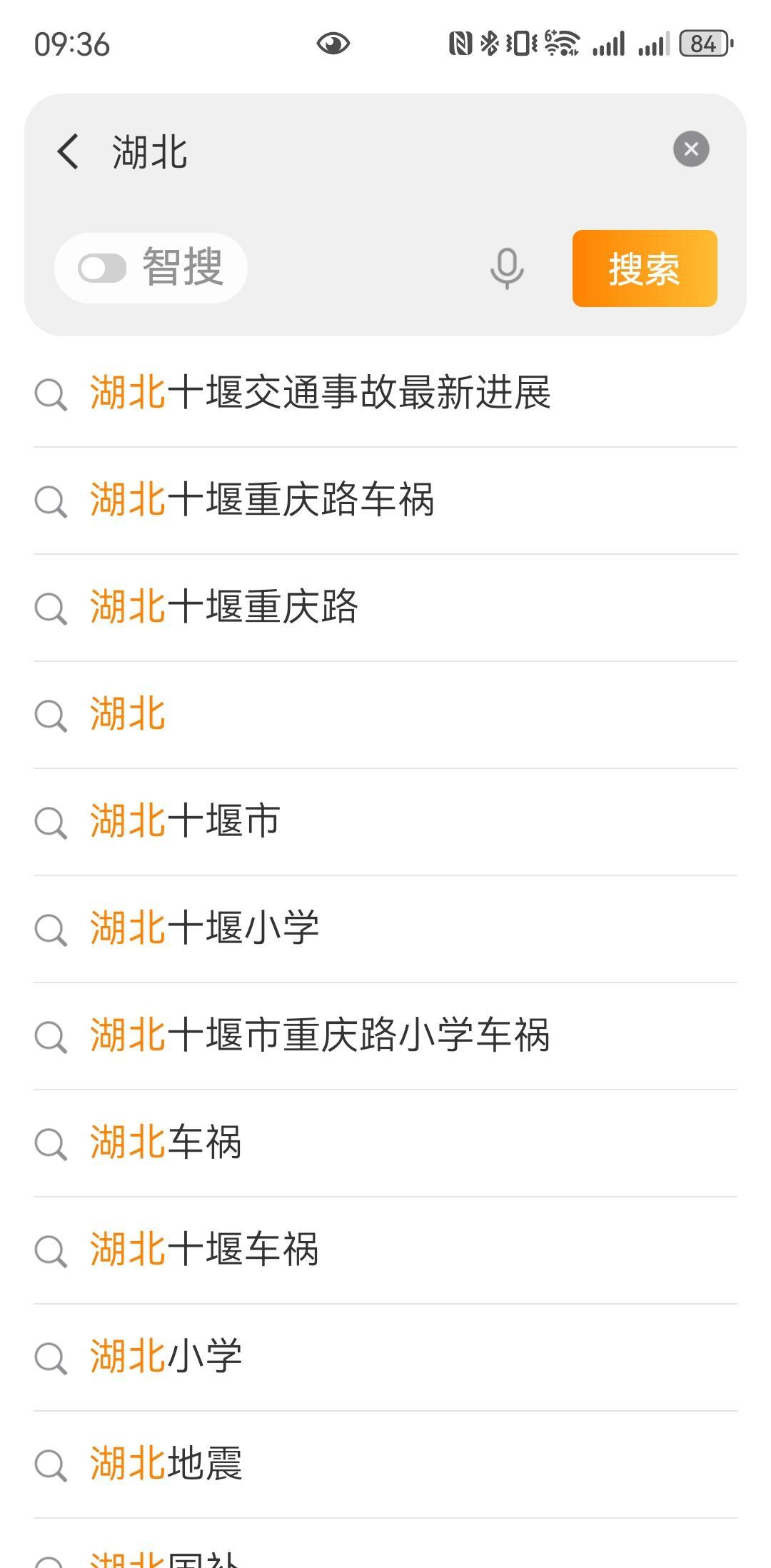Select suggestion 湖北十堰市重庆路小学车祸
771x1568 pixels.
tap(320, 1035)
